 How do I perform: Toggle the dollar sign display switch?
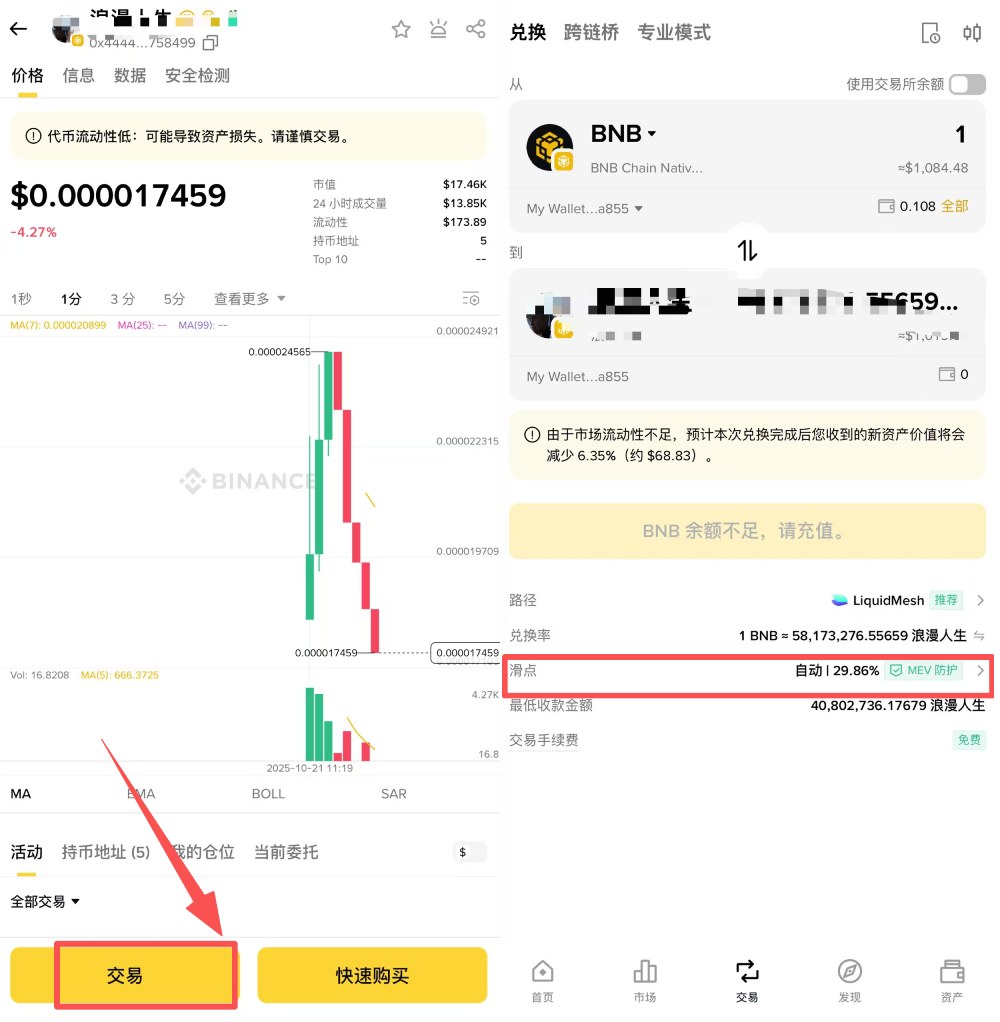(468, 851)
